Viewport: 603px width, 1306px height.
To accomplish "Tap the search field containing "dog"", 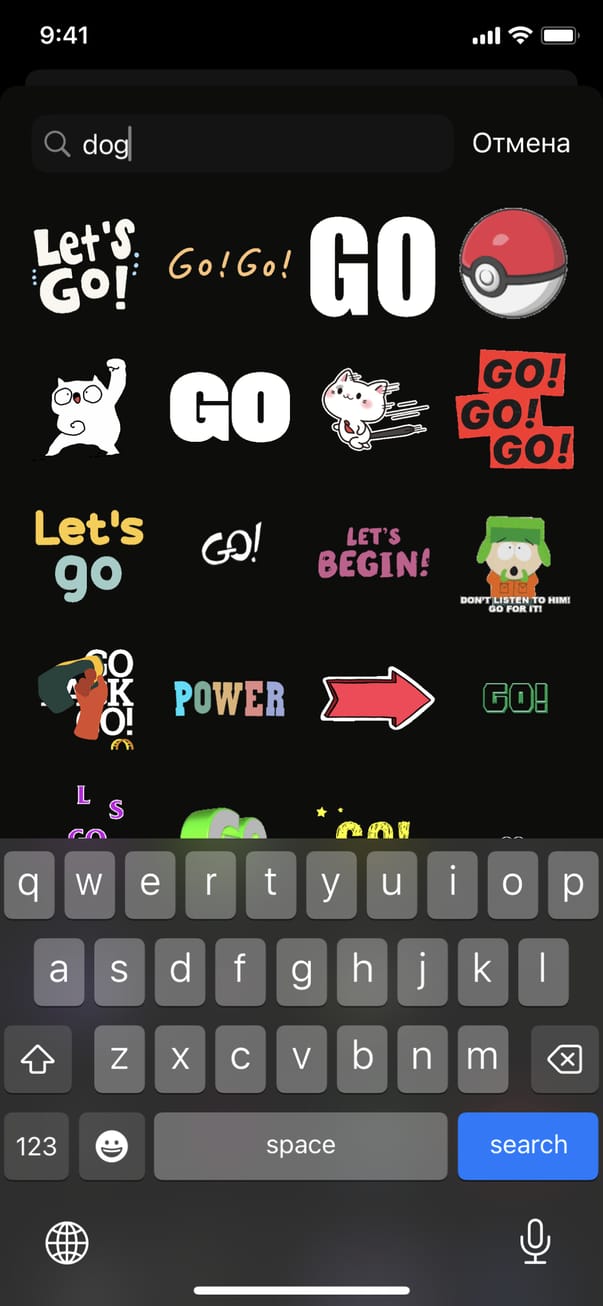I will click(240, 144).
